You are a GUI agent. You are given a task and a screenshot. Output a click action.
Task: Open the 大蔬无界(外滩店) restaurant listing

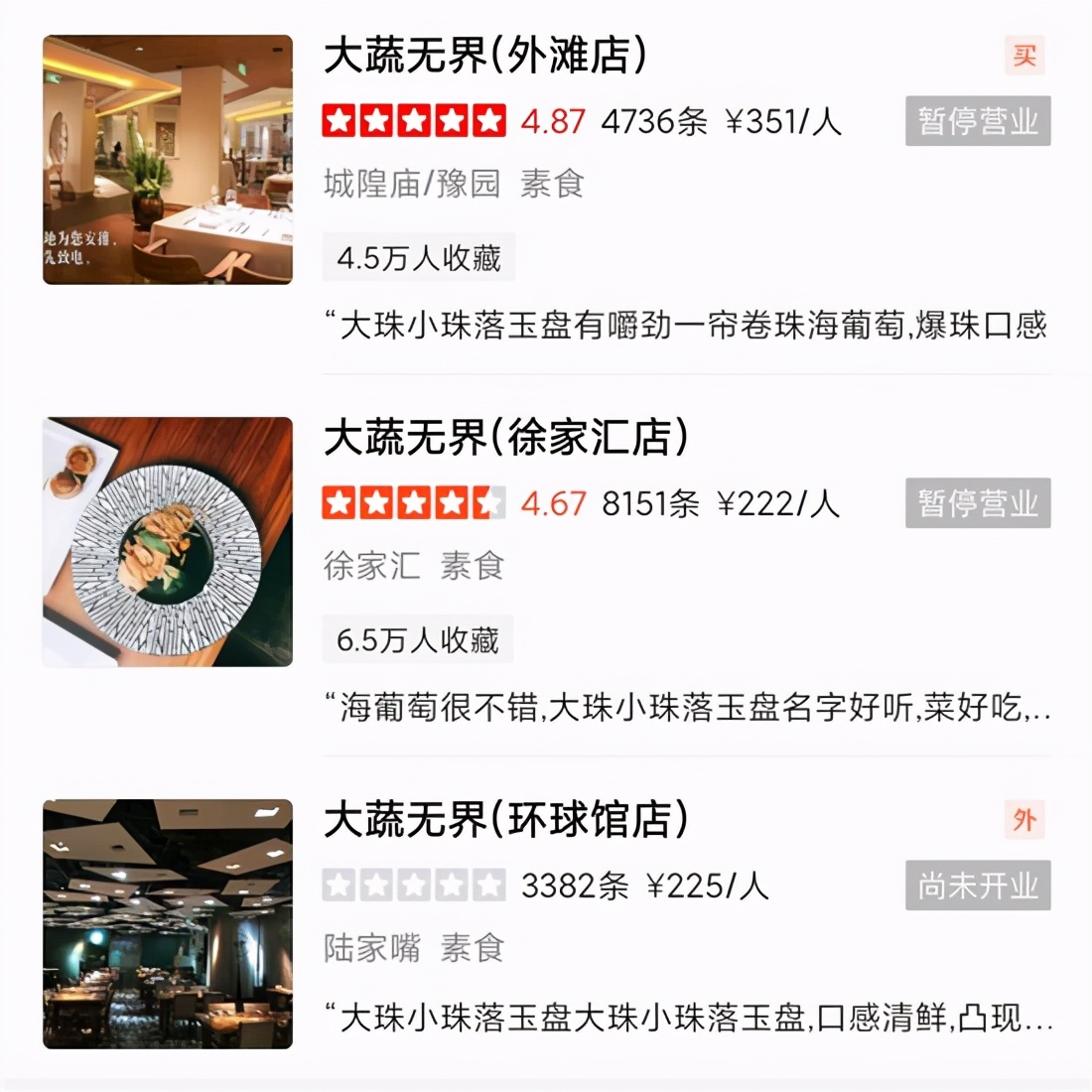pyautogui.click(x=484, y=56)
